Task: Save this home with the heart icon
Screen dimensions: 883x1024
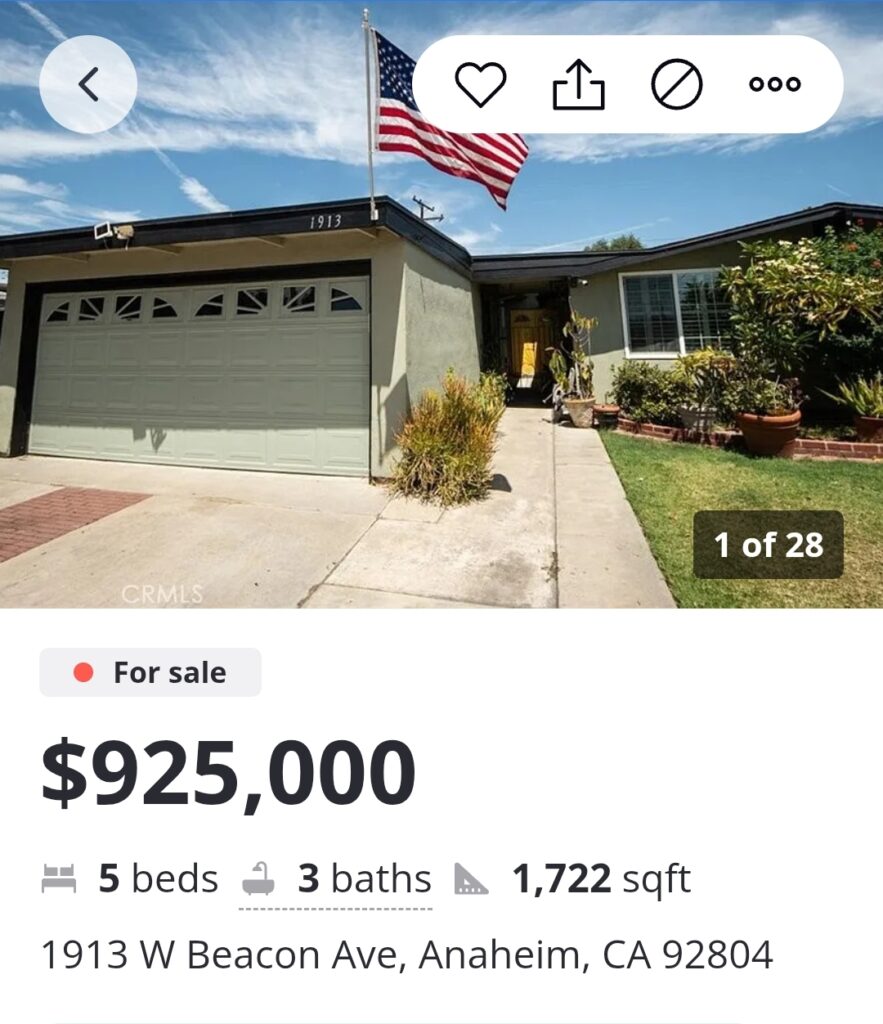Action: 480,85
